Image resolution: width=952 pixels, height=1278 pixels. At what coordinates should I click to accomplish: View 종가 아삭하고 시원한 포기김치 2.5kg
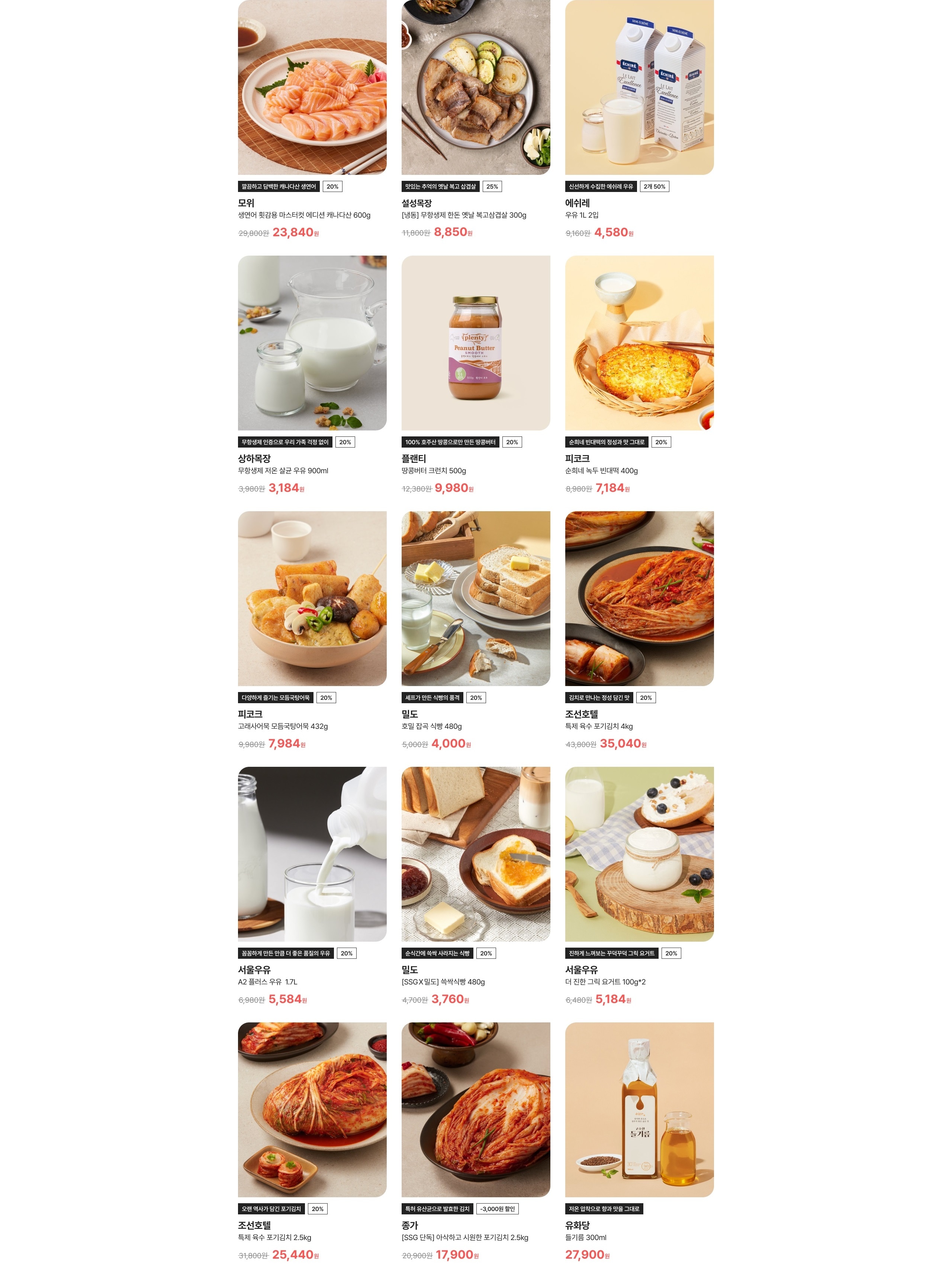(x=475, y=1109)
